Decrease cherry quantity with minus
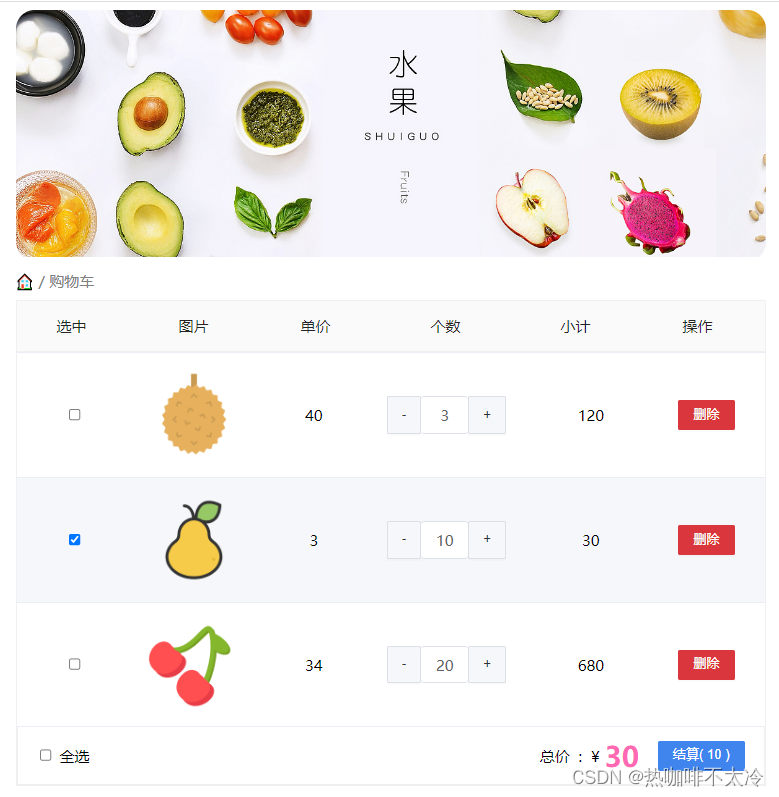This screenshot has width=779, height=797. click(404, 665)
